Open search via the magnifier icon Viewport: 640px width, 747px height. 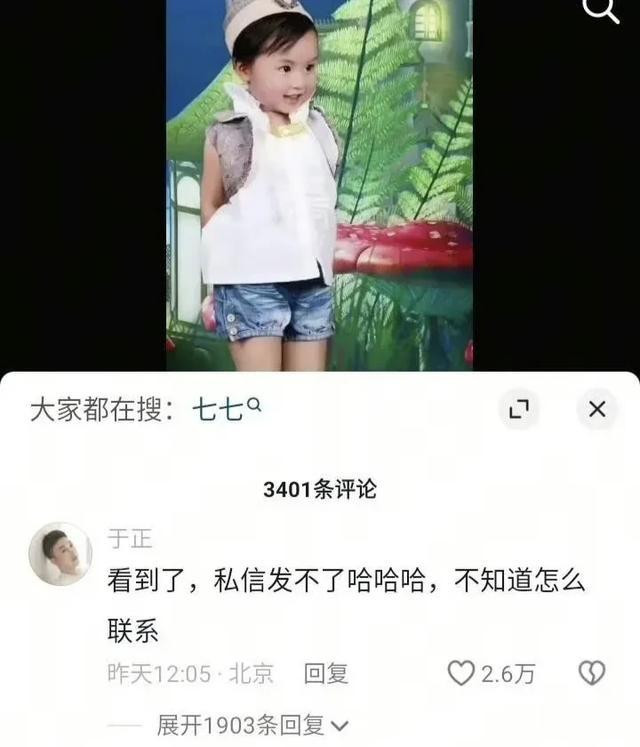coord(602,10)
